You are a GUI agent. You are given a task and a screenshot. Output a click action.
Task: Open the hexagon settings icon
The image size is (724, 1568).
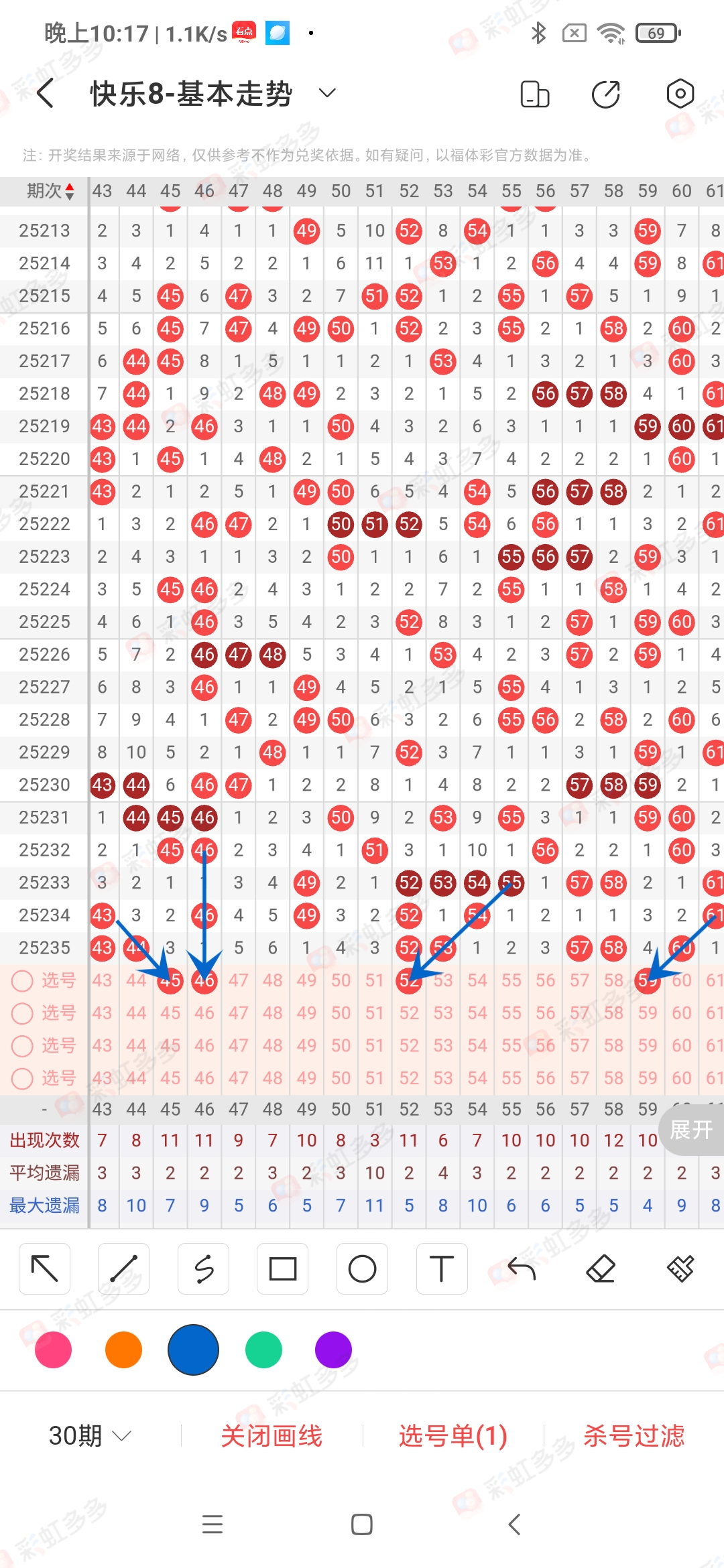point(680,94)
